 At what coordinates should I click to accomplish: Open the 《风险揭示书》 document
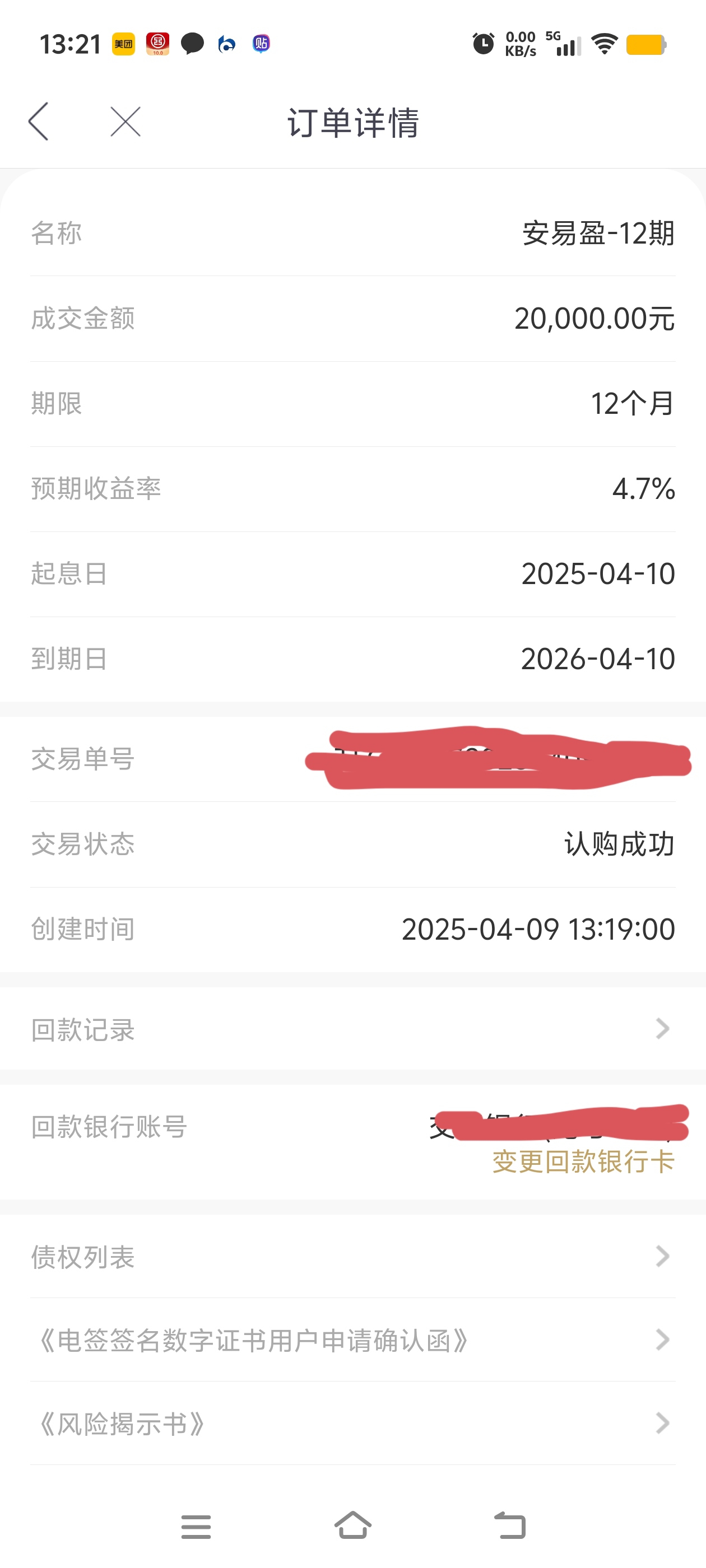click(x=352, y=1423)
